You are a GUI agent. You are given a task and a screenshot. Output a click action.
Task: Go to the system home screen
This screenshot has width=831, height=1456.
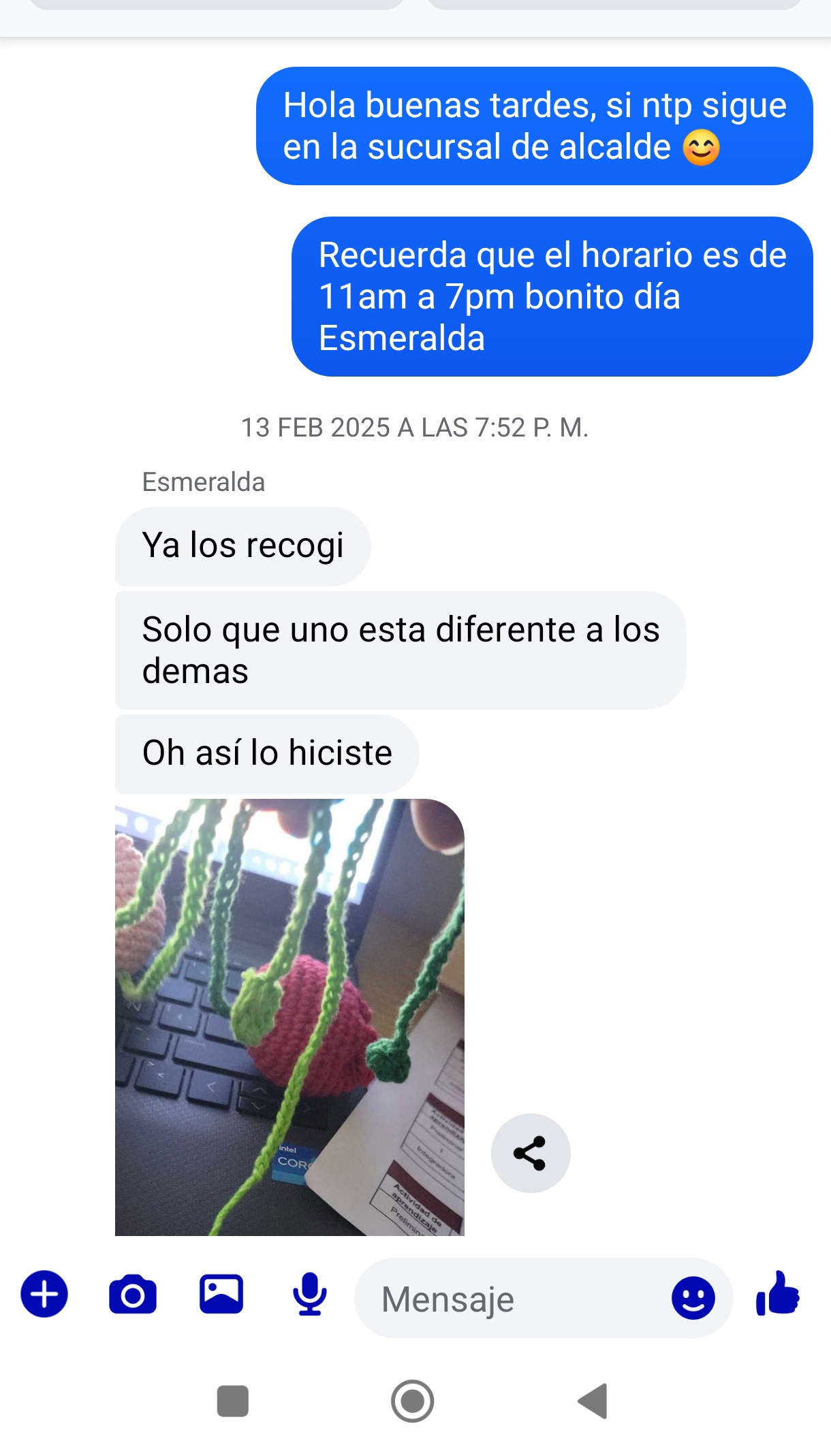click(412, 1402)
